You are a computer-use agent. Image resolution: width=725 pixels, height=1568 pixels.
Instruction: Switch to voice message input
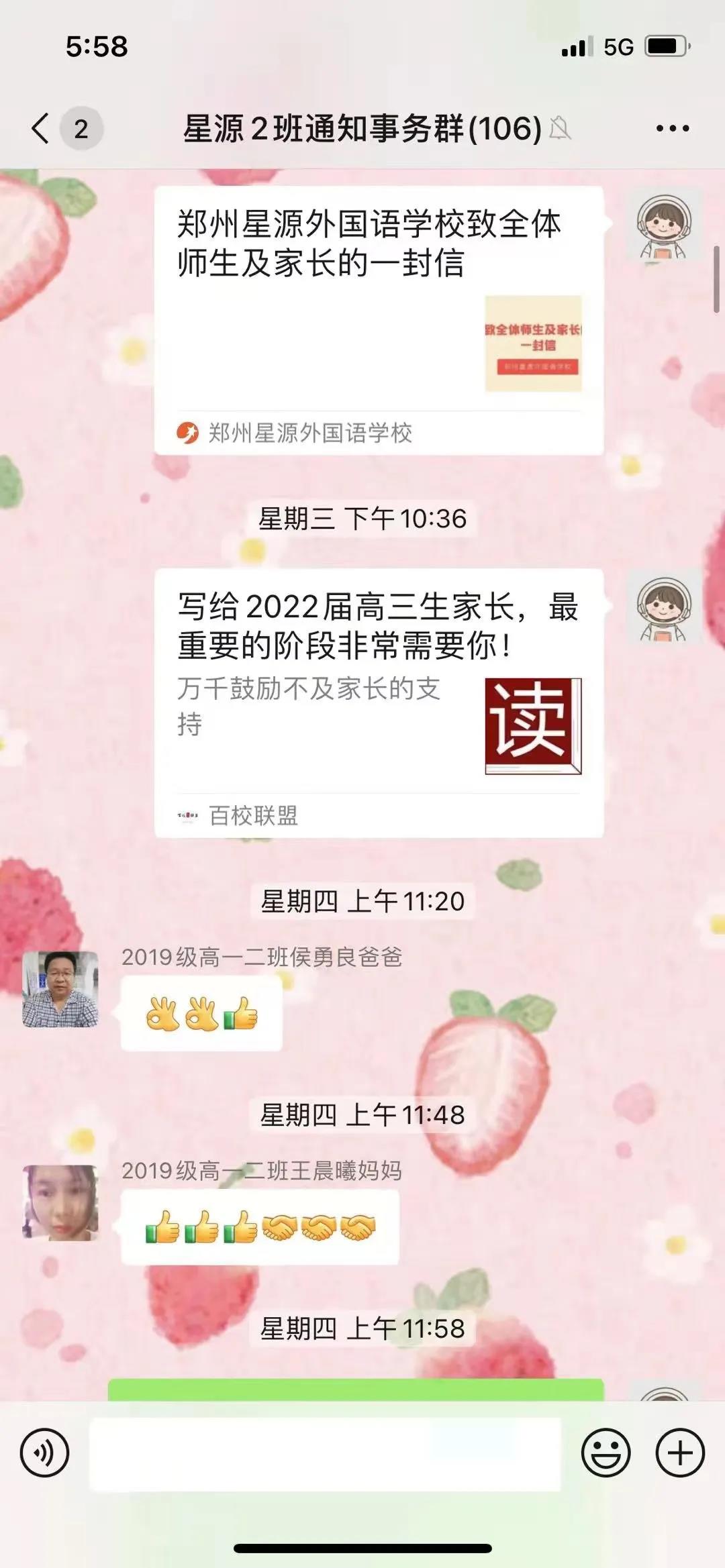coord(44,1453)
